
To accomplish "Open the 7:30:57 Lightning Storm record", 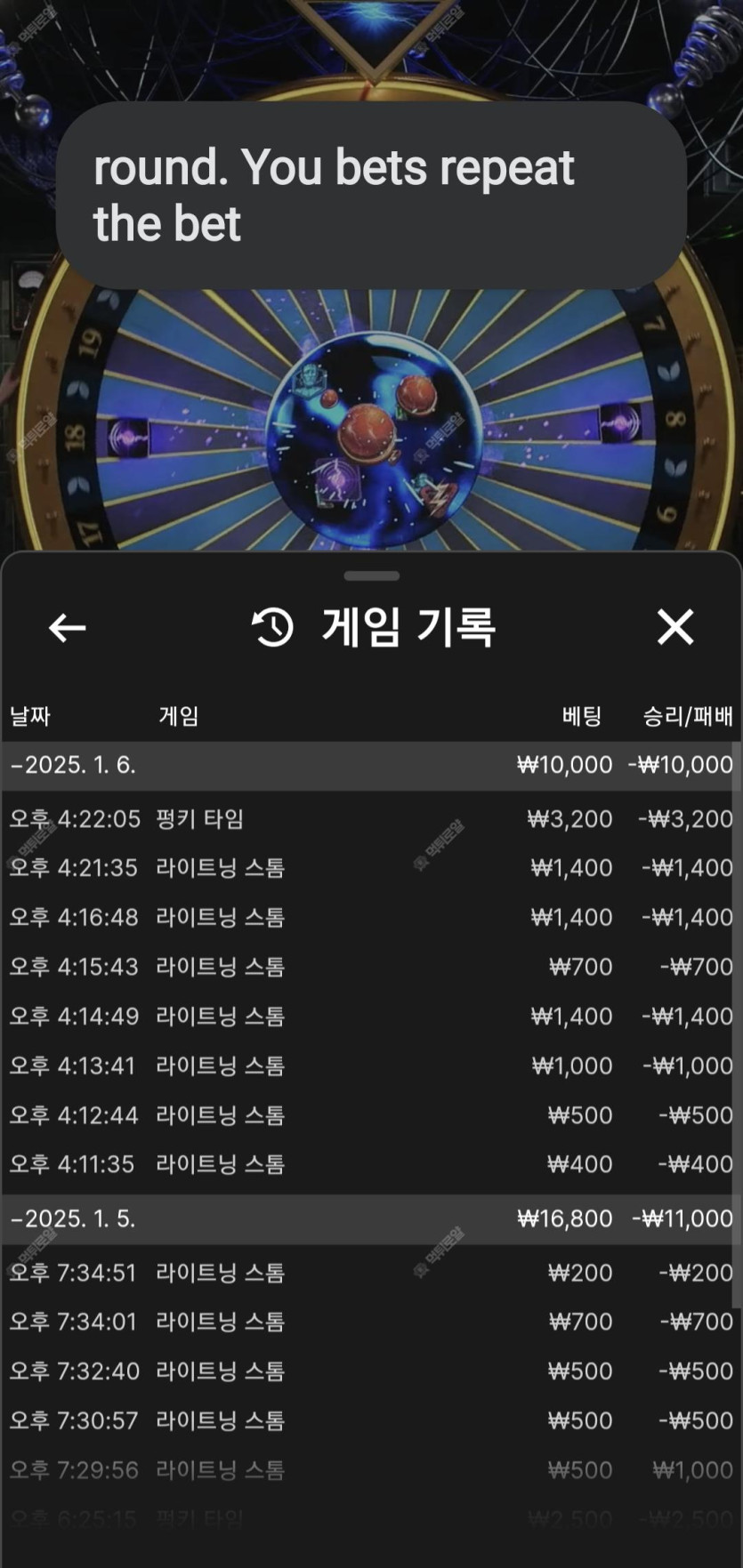I will pos(369,1420).
